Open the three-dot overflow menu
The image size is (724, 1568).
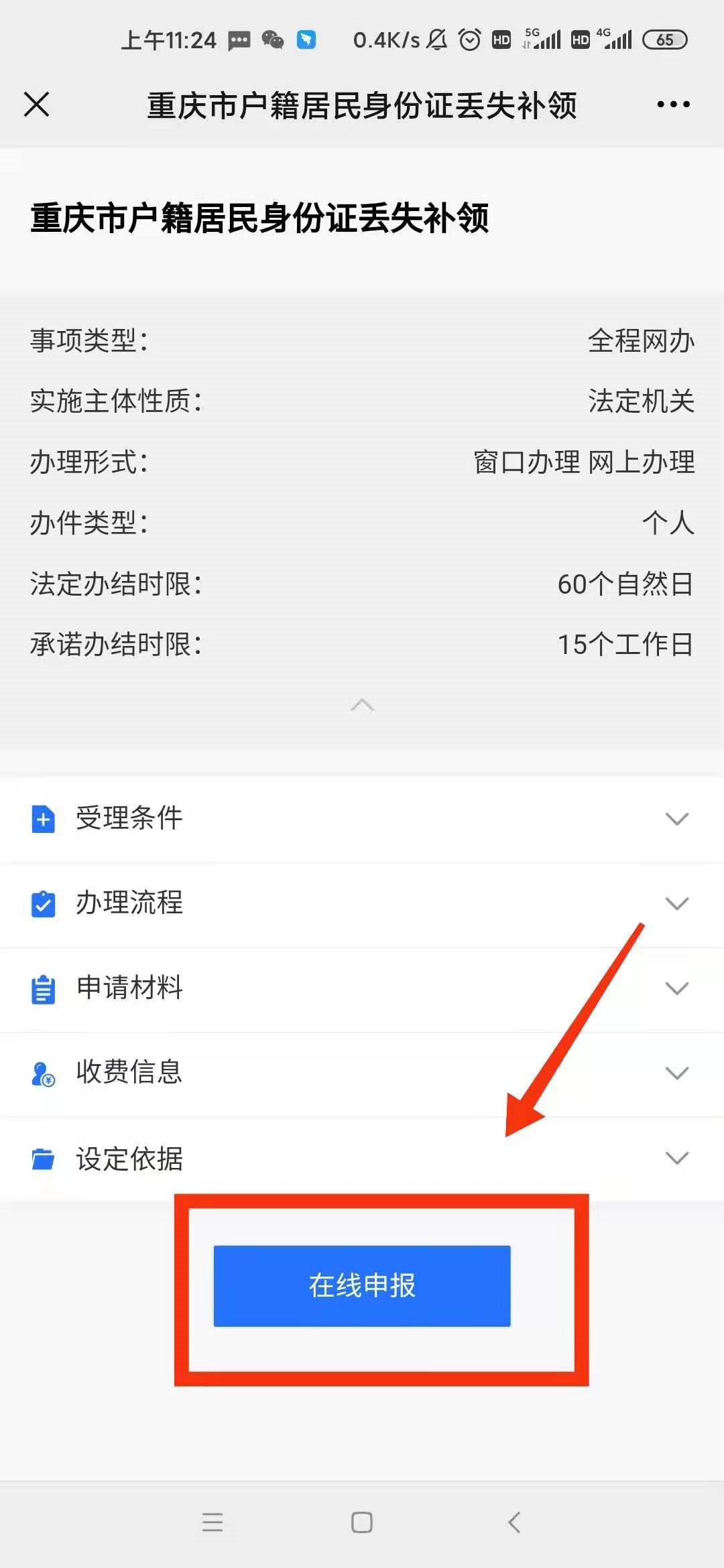(x=673, y=105)
